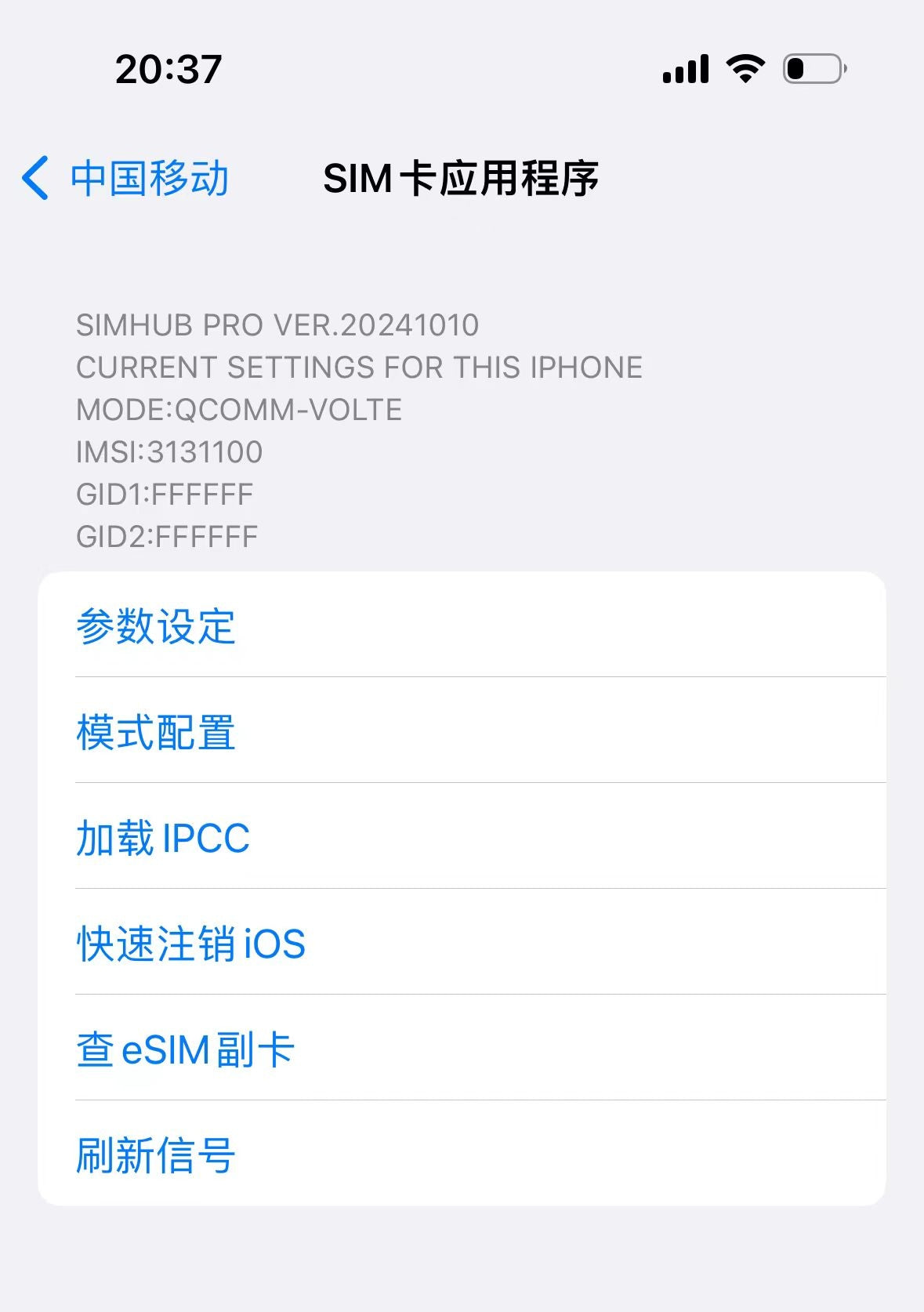Open the 模式配置 menu item
This screenshot has width=924, height=1312.
(x=154, y=732)
